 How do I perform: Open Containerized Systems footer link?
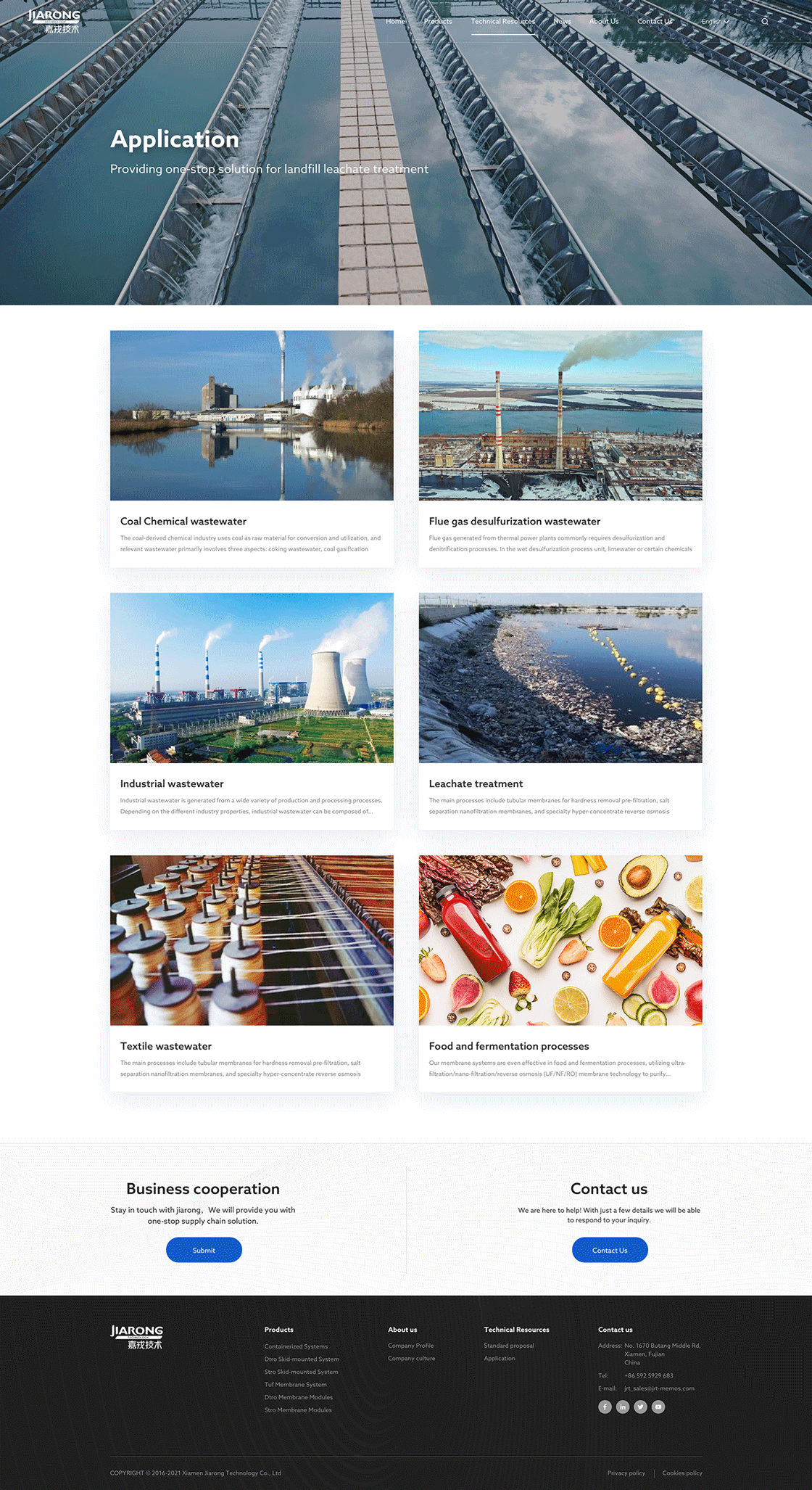pos(296,1346)
